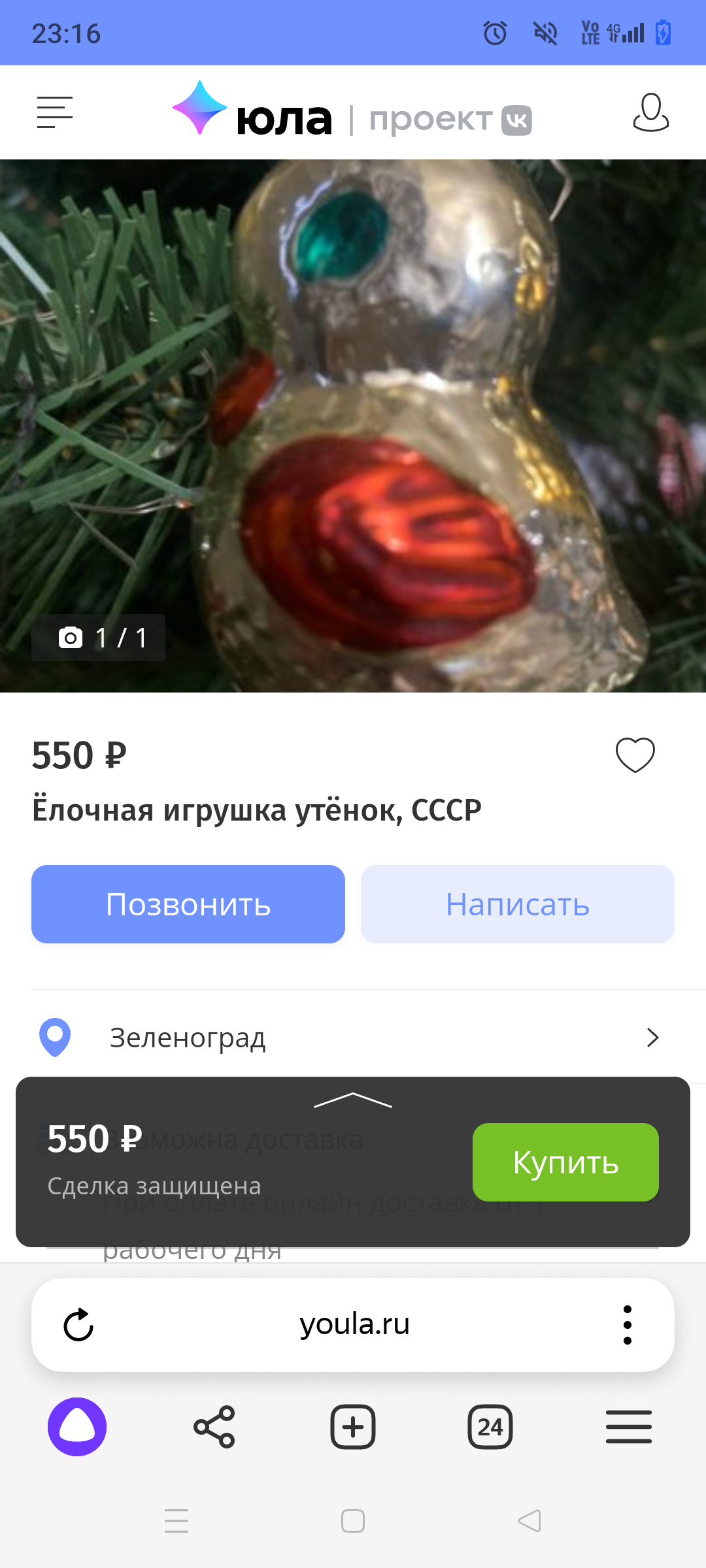706x1568 pixels.
Task: View the 24 open tabs
Action: (490, 1427)
